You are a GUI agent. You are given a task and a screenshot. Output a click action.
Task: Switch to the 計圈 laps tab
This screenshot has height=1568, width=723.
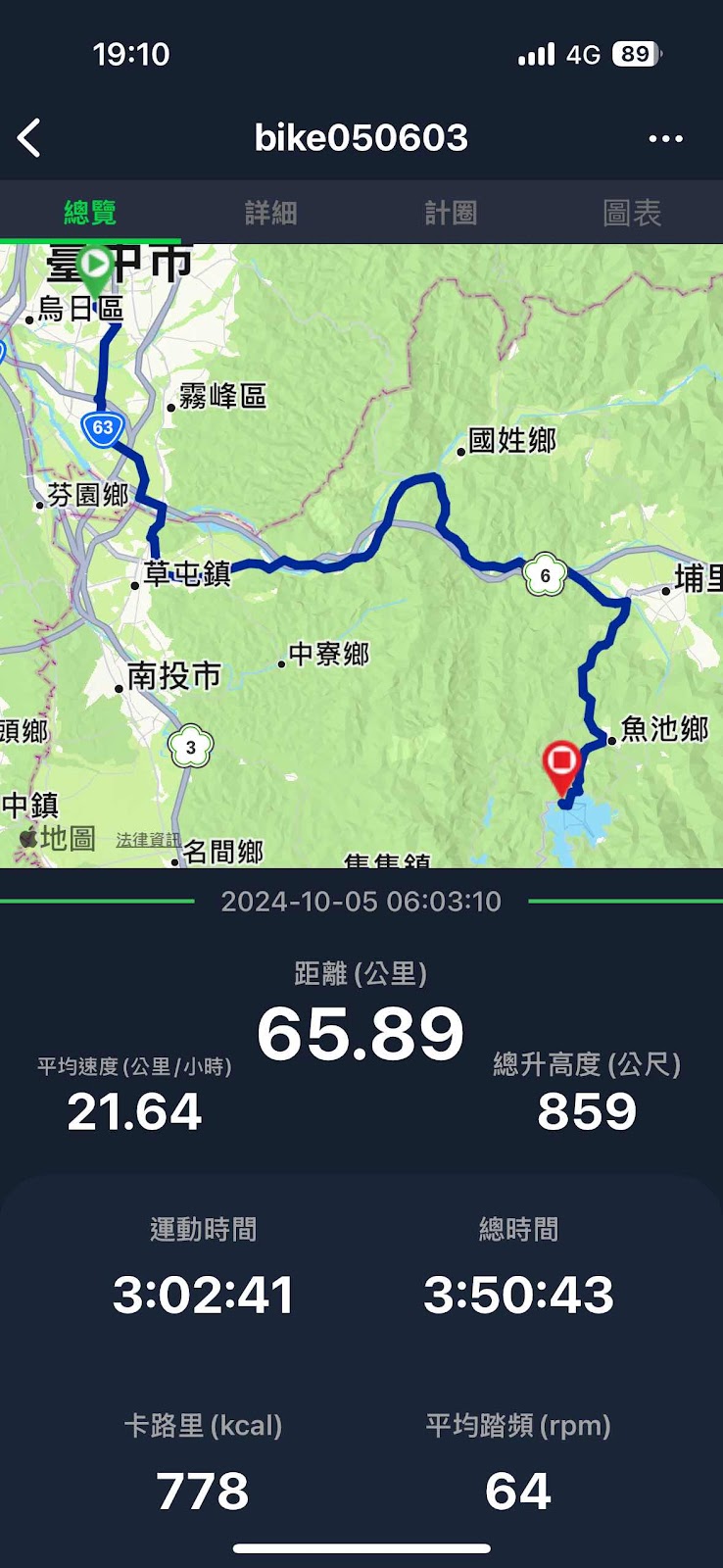(451, 213)
